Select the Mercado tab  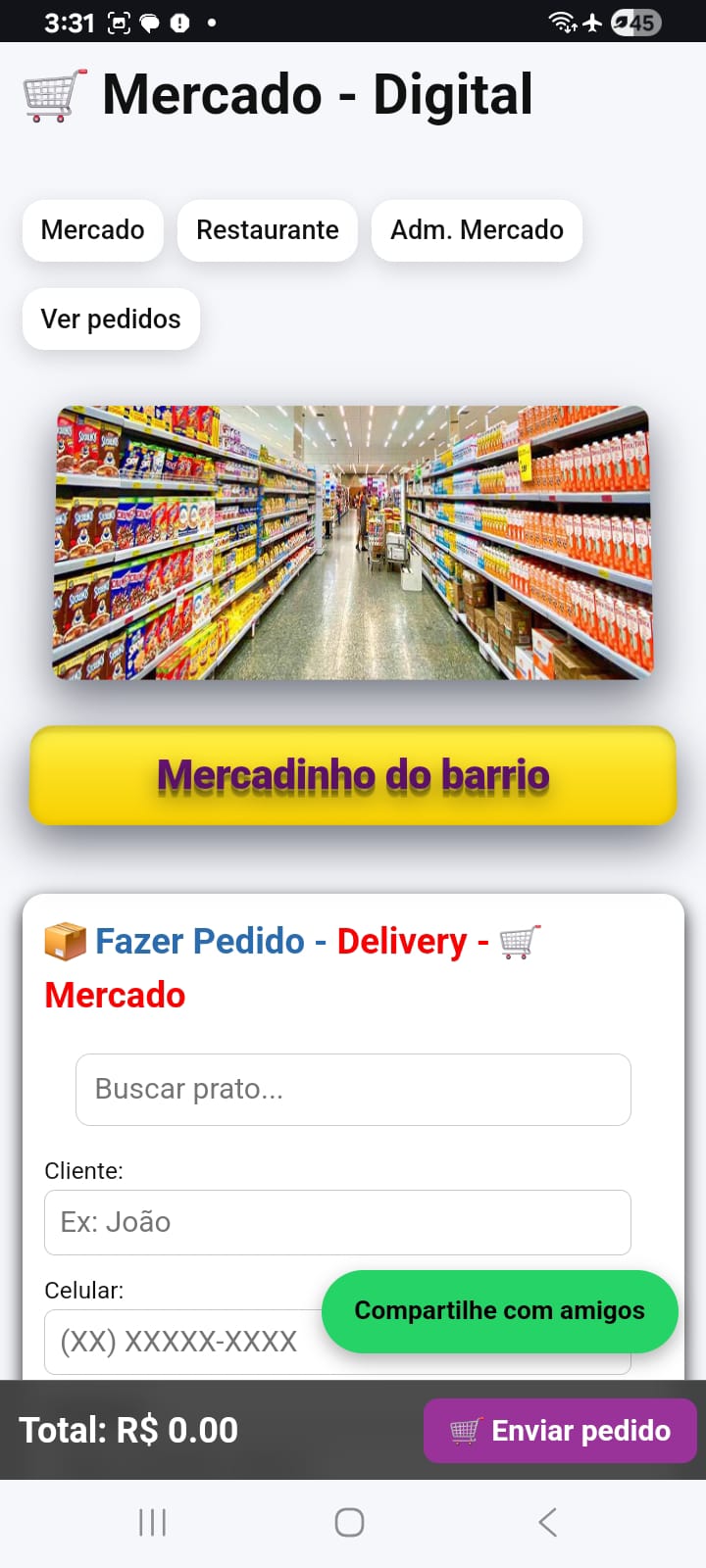pyautogui.click(x=92, y=230)
